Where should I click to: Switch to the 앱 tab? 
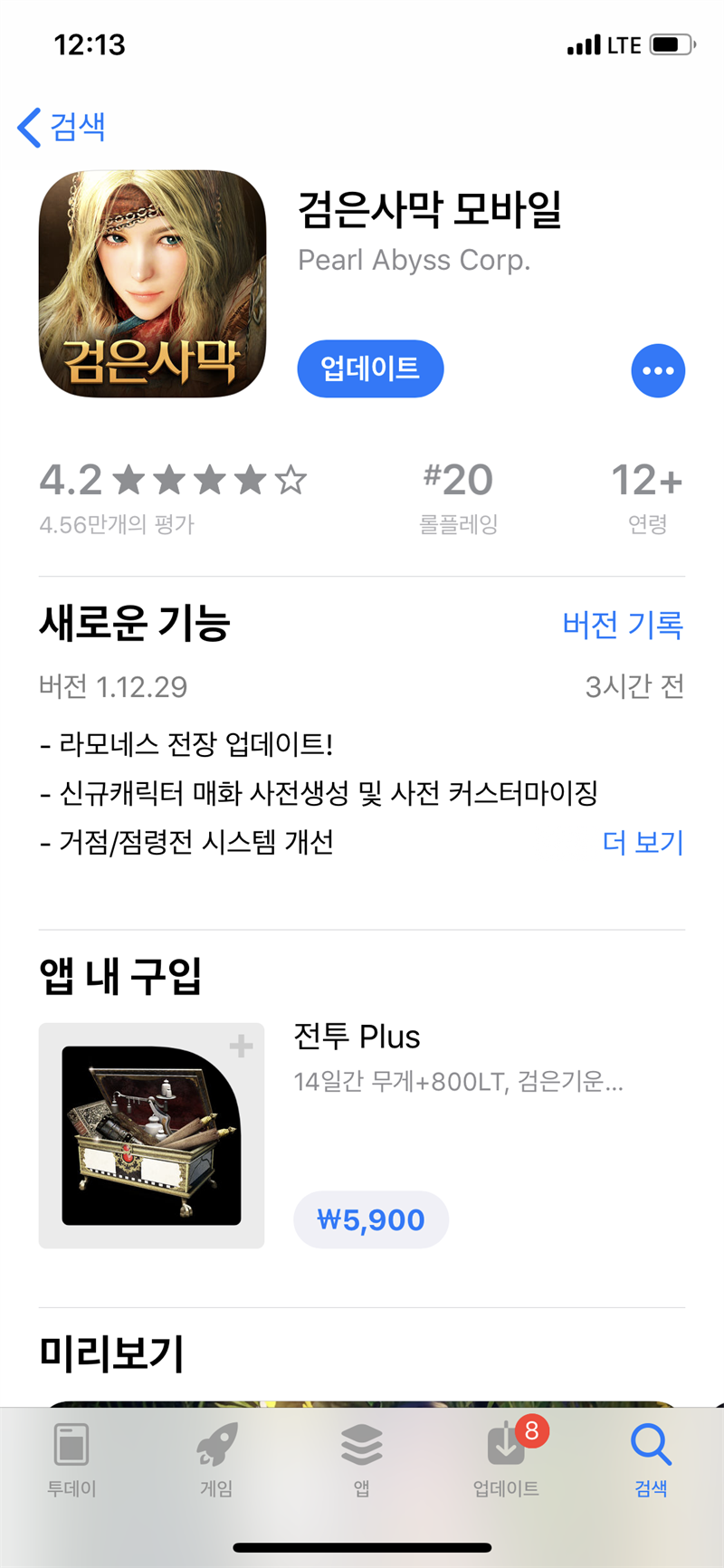[x=361, y=1459]
